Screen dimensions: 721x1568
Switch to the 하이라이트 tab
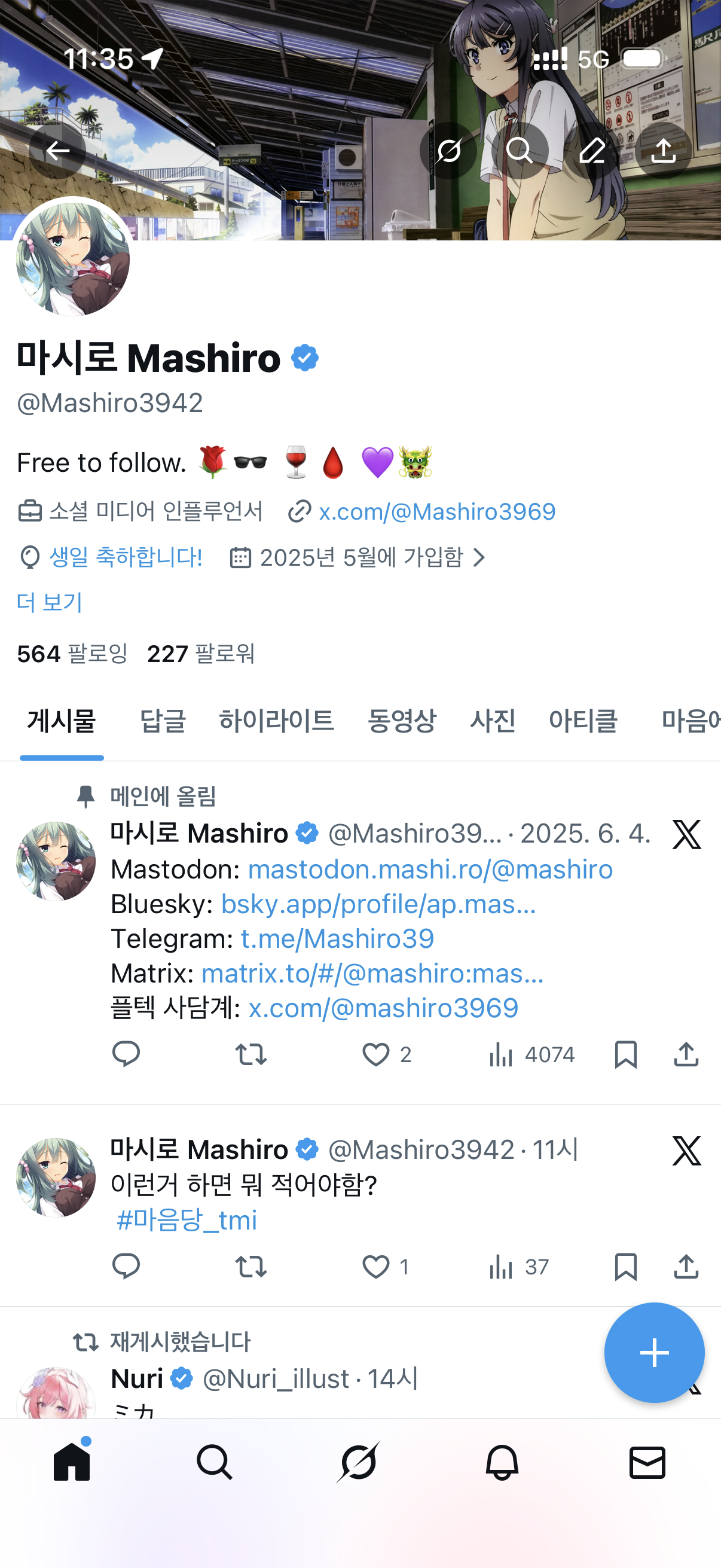point(276,721)
